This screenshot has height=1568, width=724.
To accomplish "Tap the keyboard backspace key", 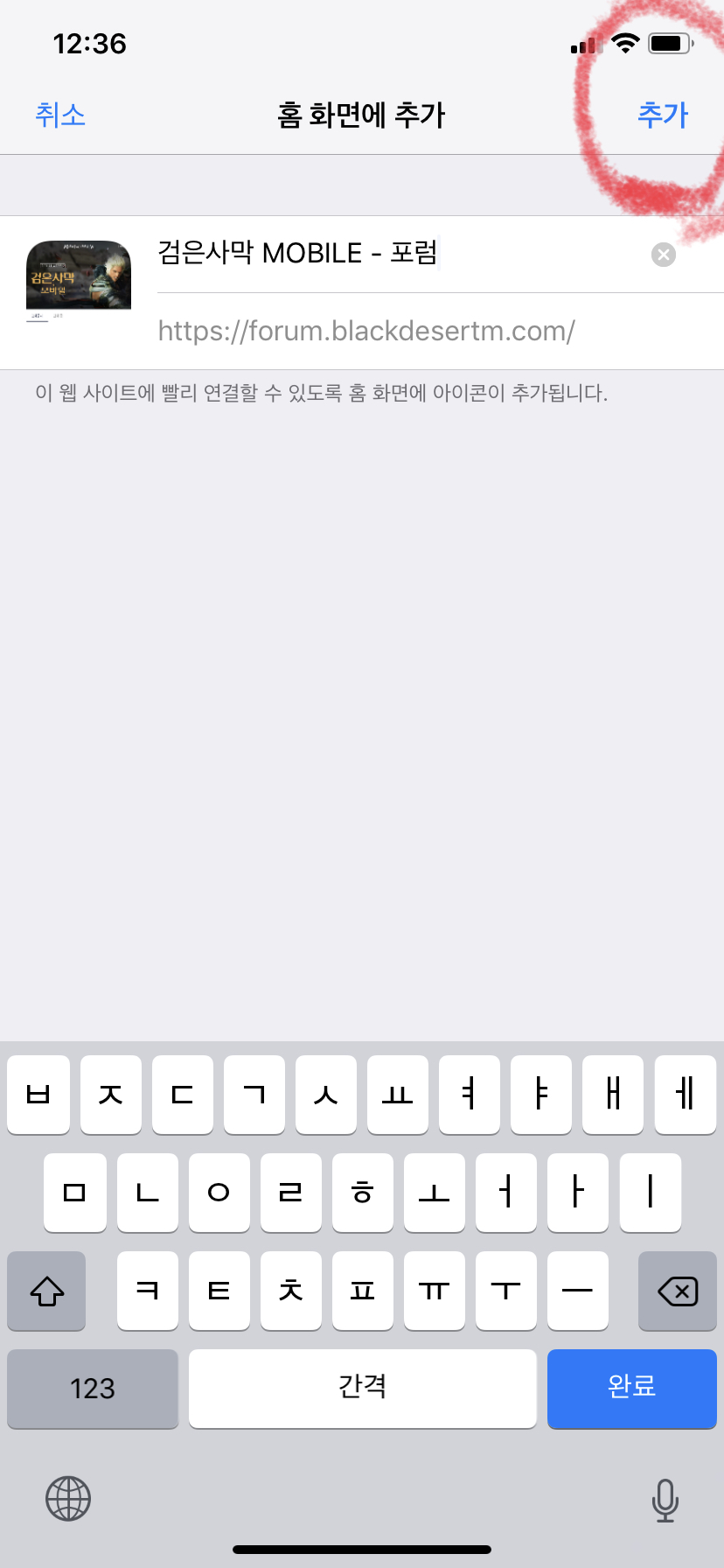I will [677, 1291].
